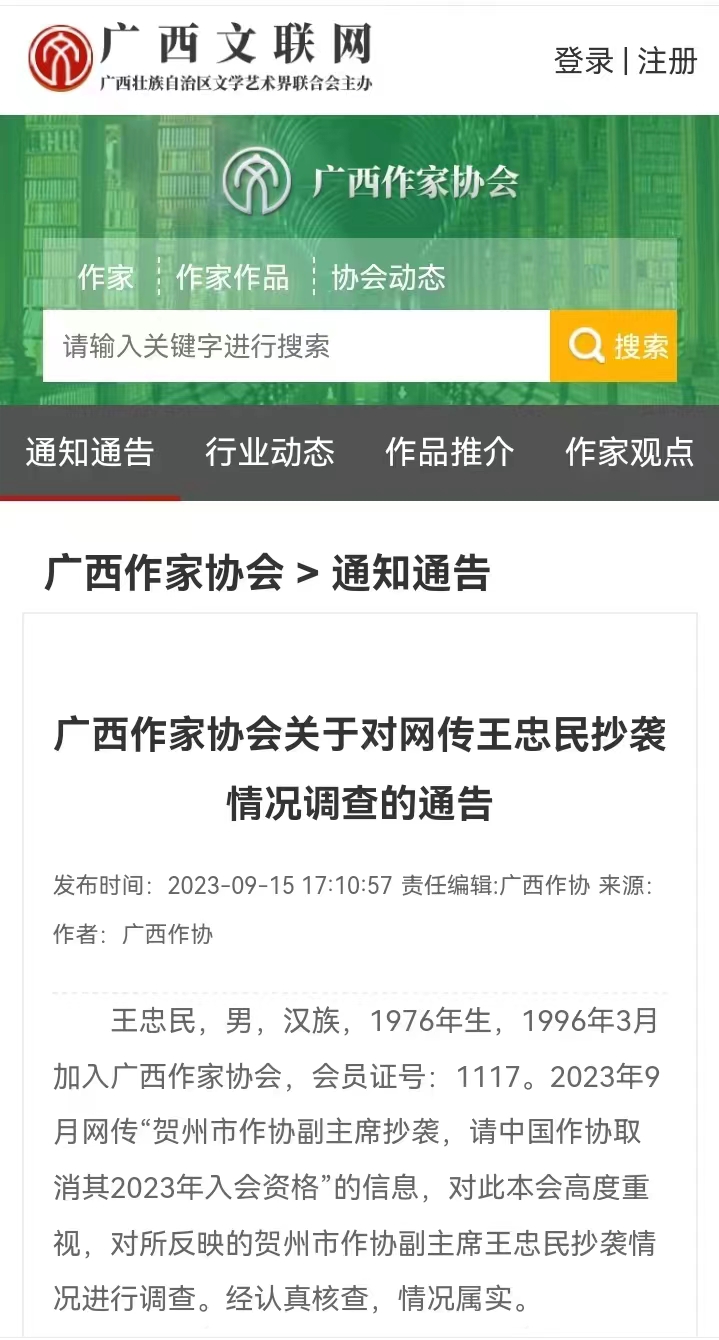Tap the yellow 搜索 button

614,347
